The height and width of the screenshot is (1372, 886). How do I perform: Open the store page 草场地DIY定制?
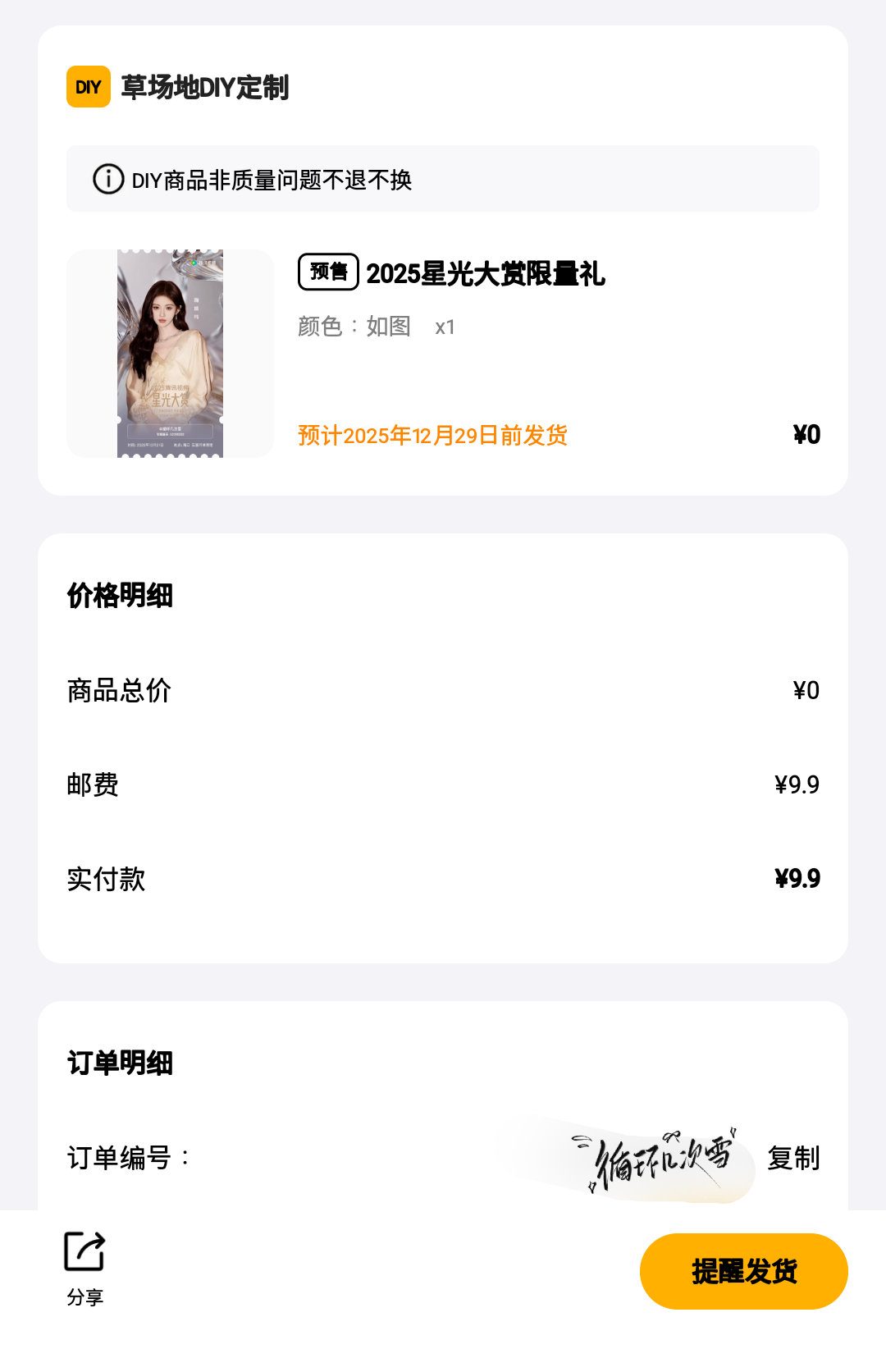click(203, 85)
